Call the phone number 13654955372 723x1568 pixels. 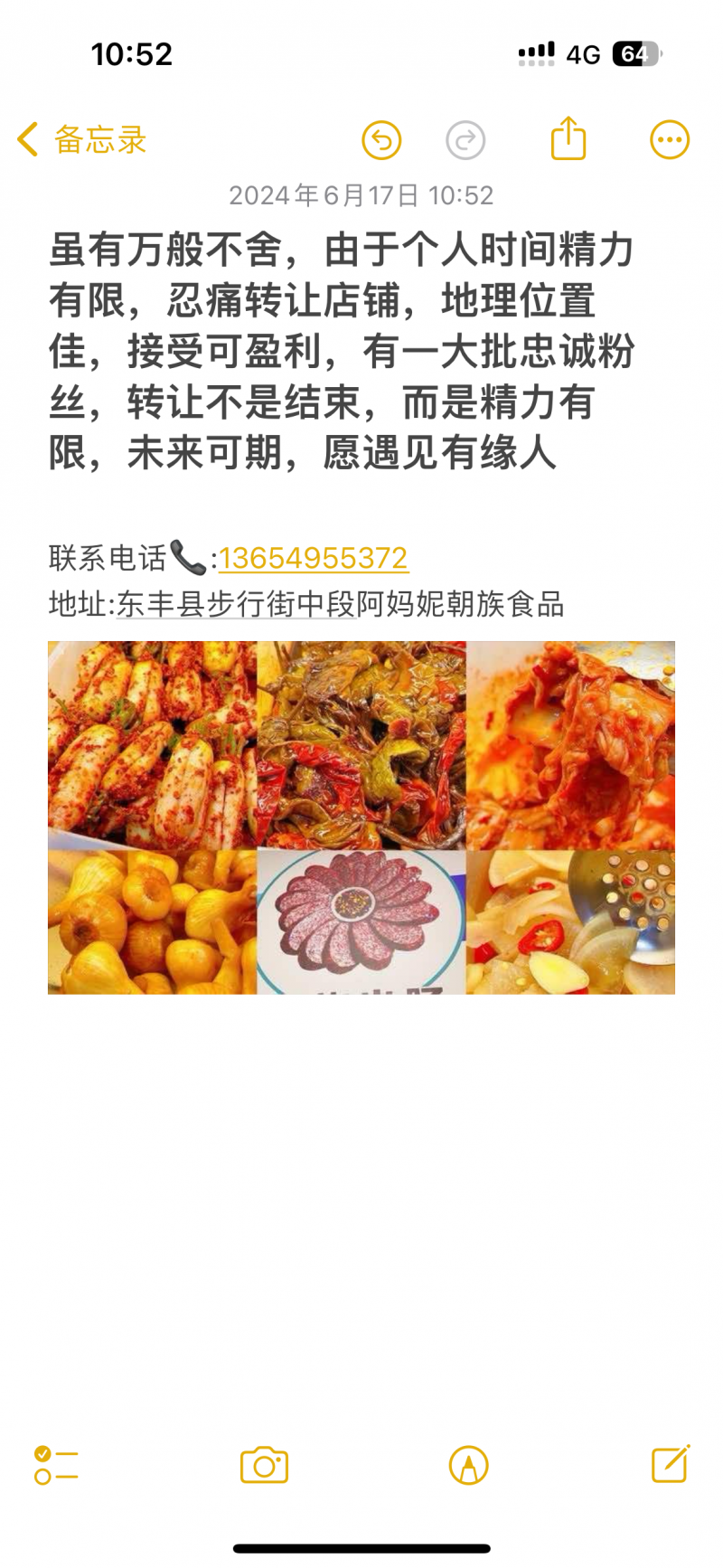313,558
